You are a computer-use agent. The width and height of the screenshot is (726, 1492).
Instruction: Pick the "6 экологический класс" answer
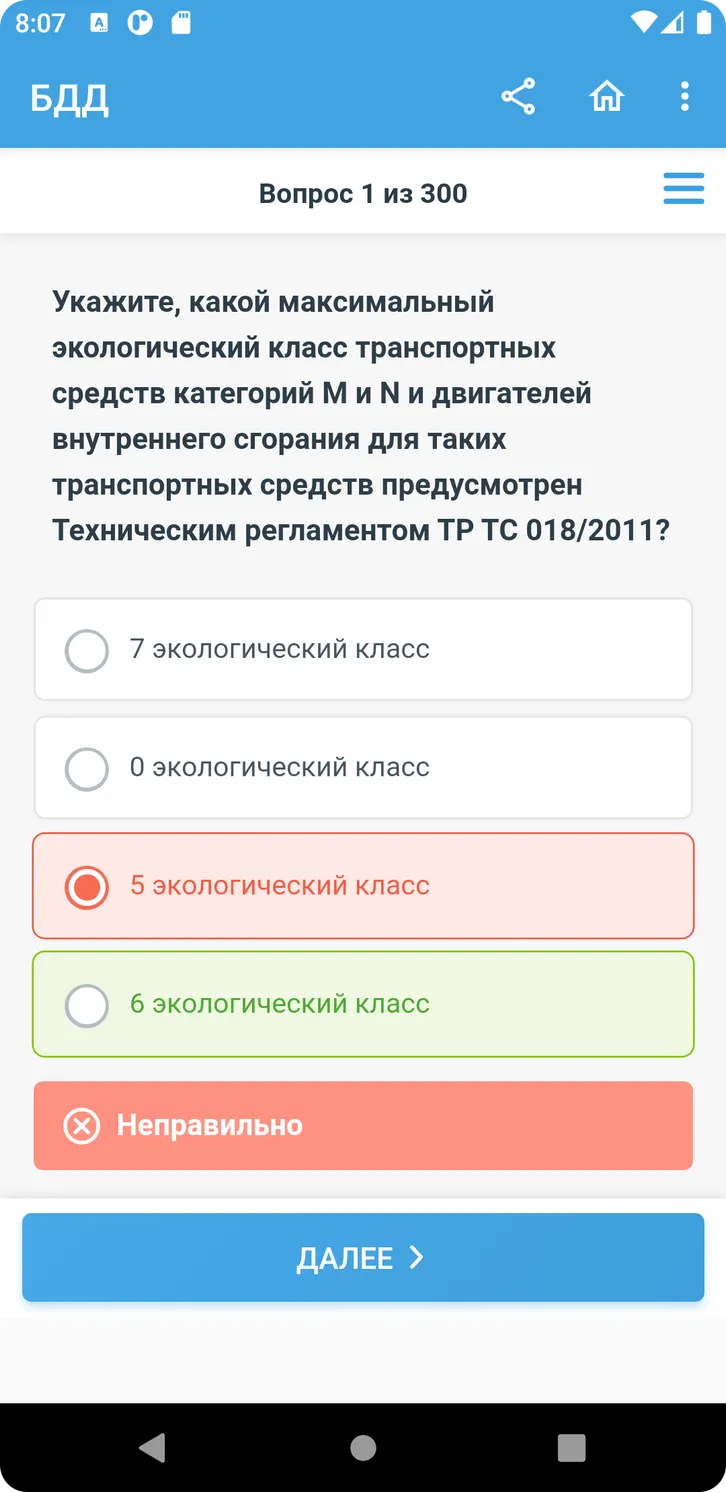[x=363, y=1004]
